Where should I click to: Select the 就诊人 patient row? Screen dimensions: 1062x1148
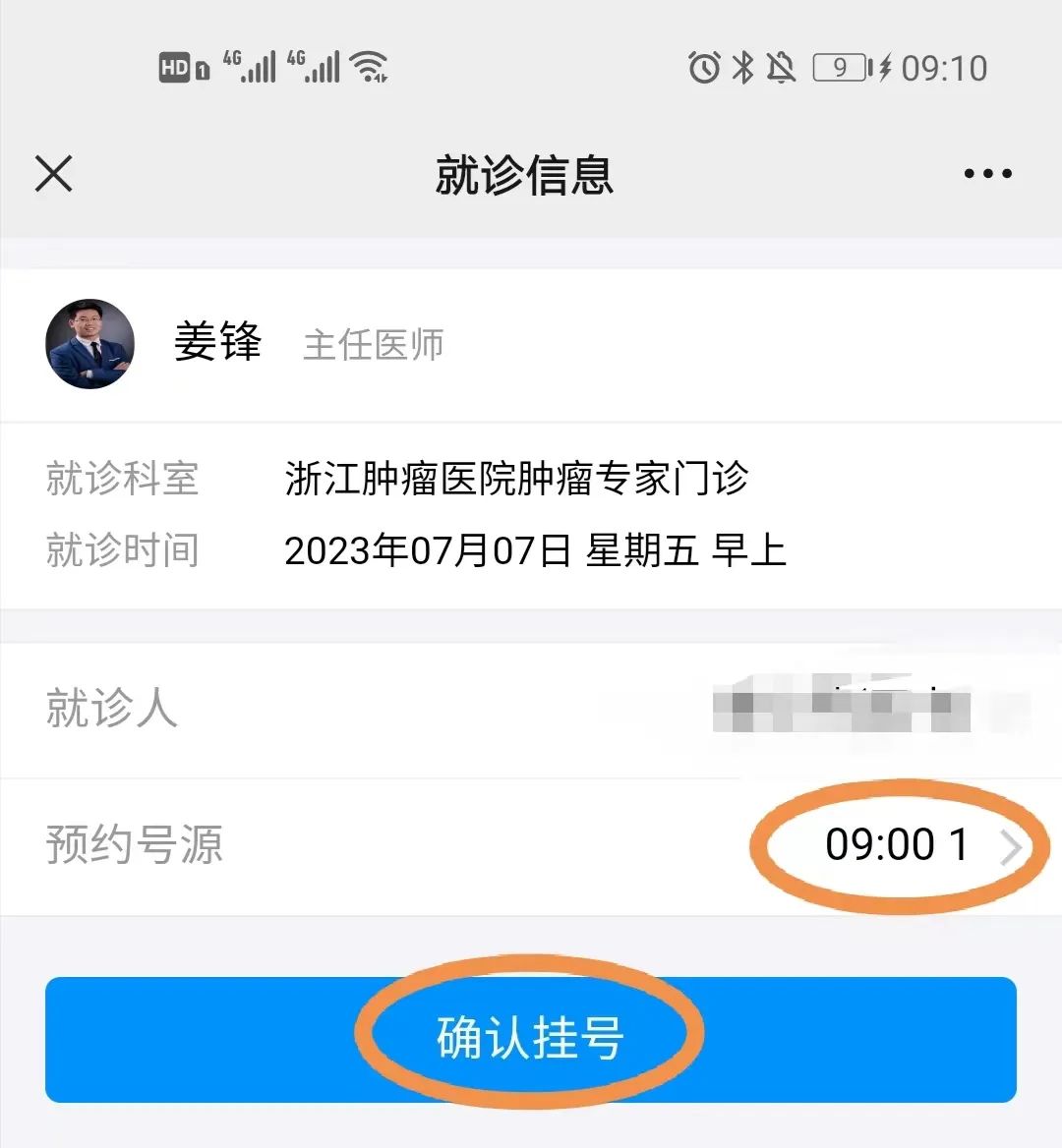pos(531,709)
